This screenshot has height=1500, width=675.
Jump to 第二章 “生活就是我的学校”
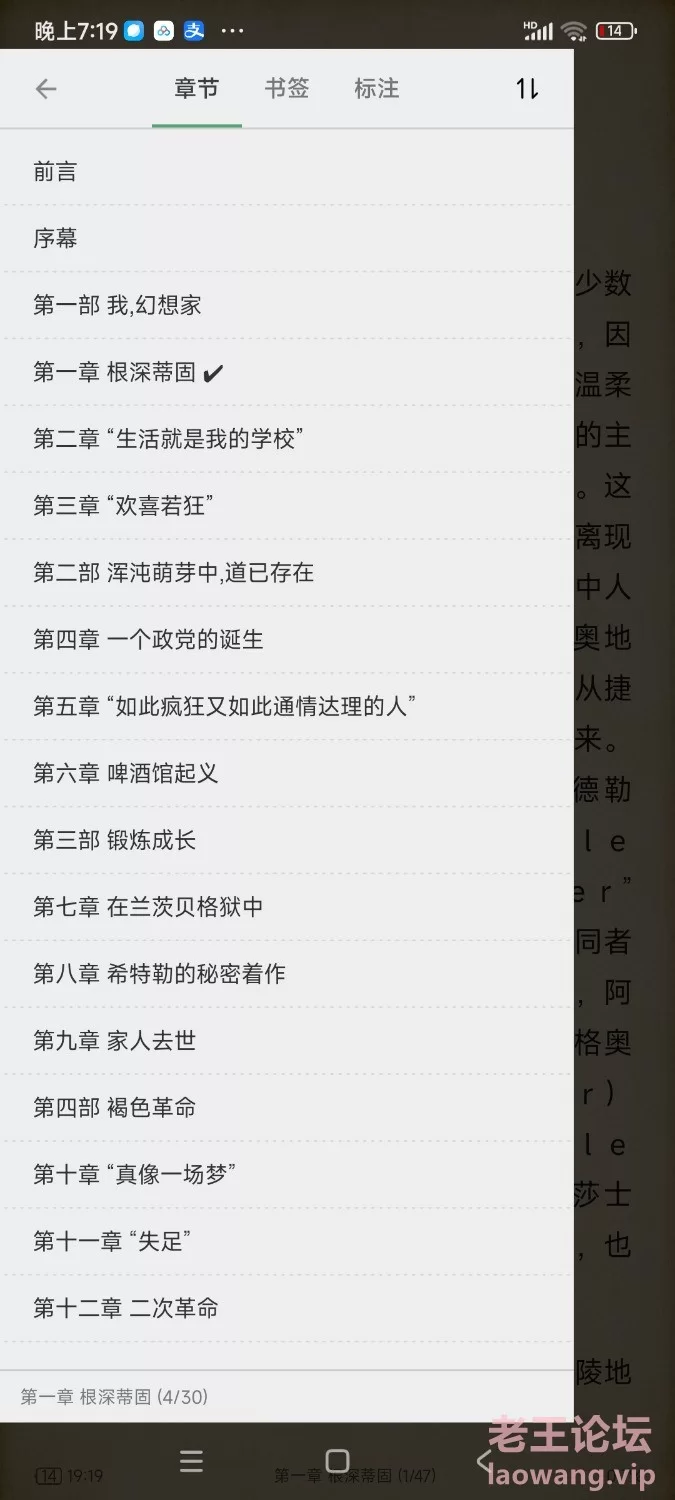[x=287, y=439]
